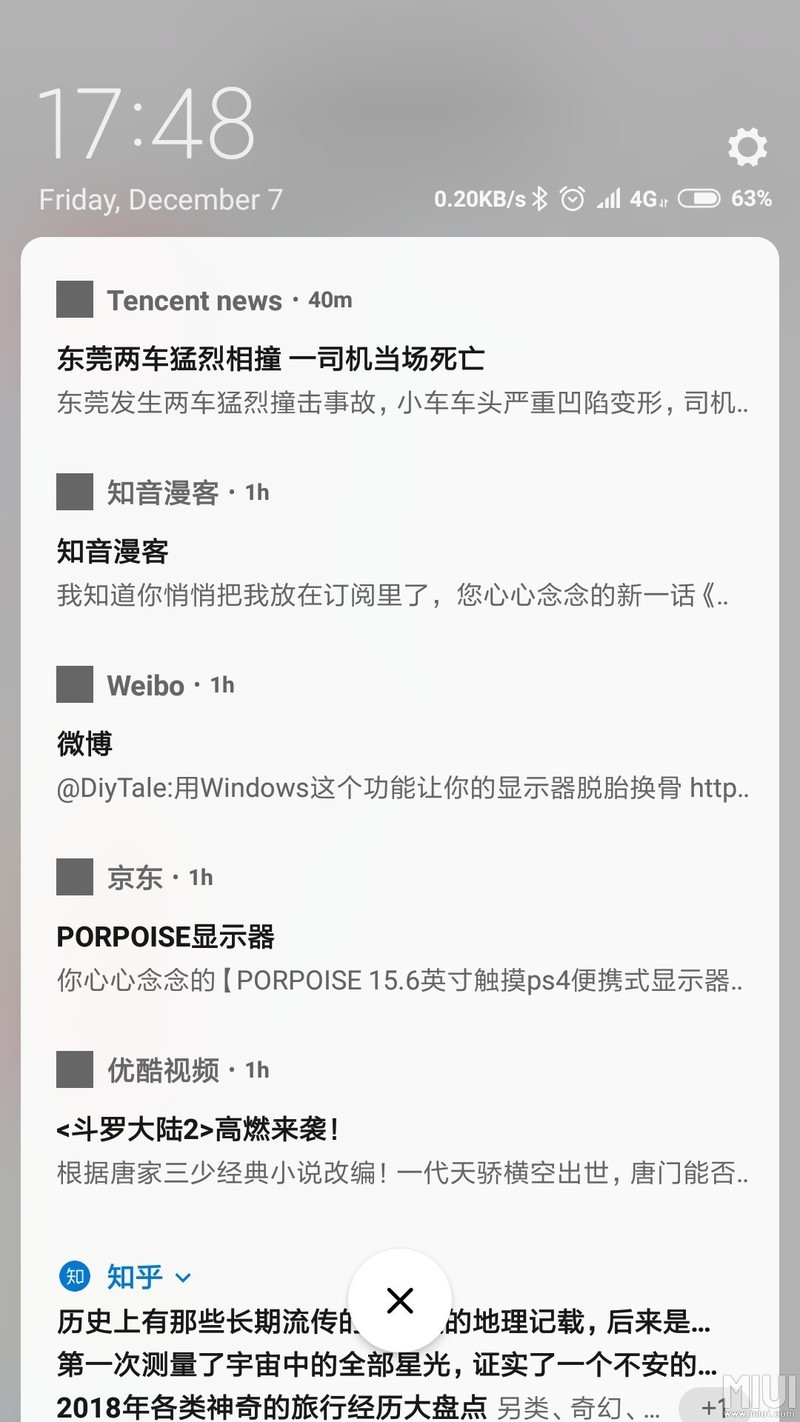Expand the 知乎 grouped notifications chevron

183,1277
